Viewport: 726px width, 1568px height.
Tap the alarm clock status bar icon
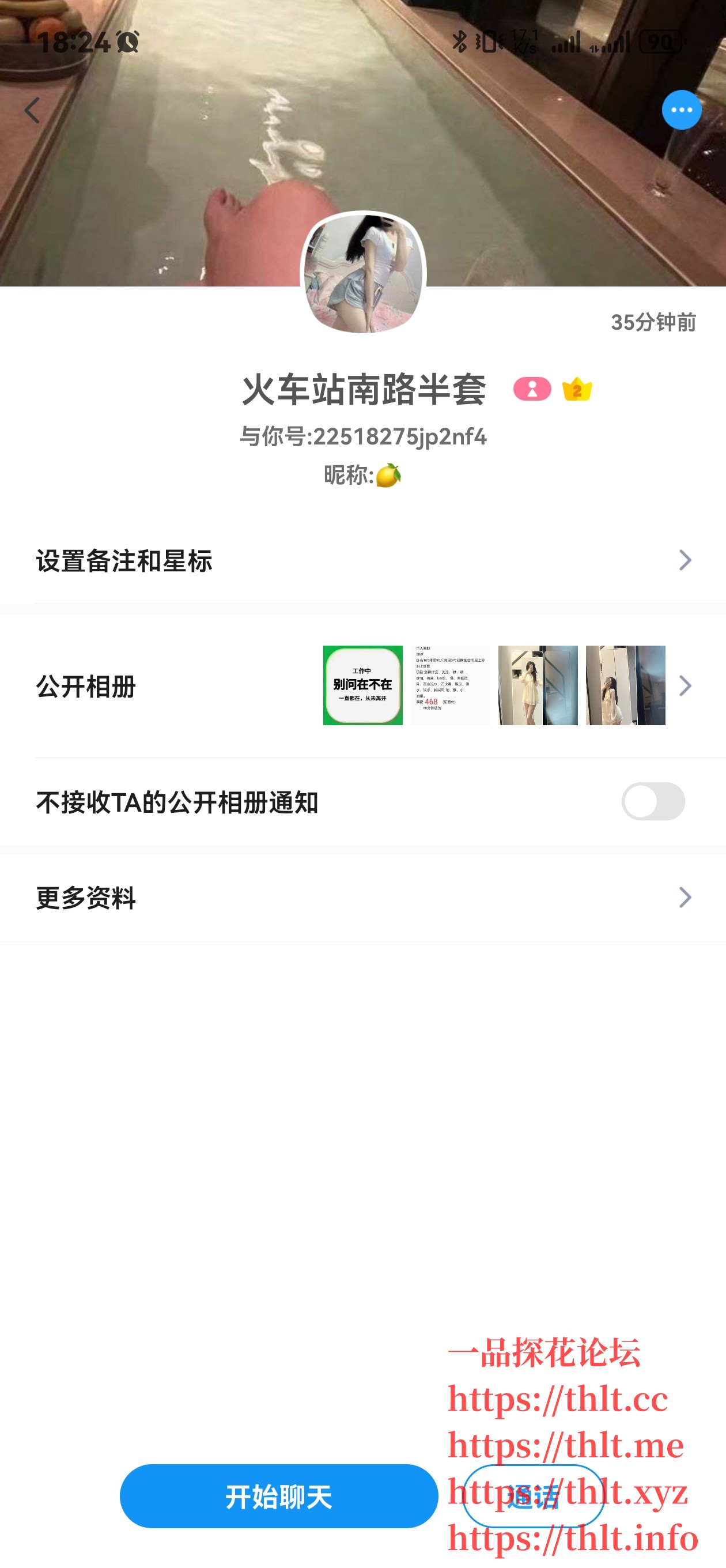(127, 42)
